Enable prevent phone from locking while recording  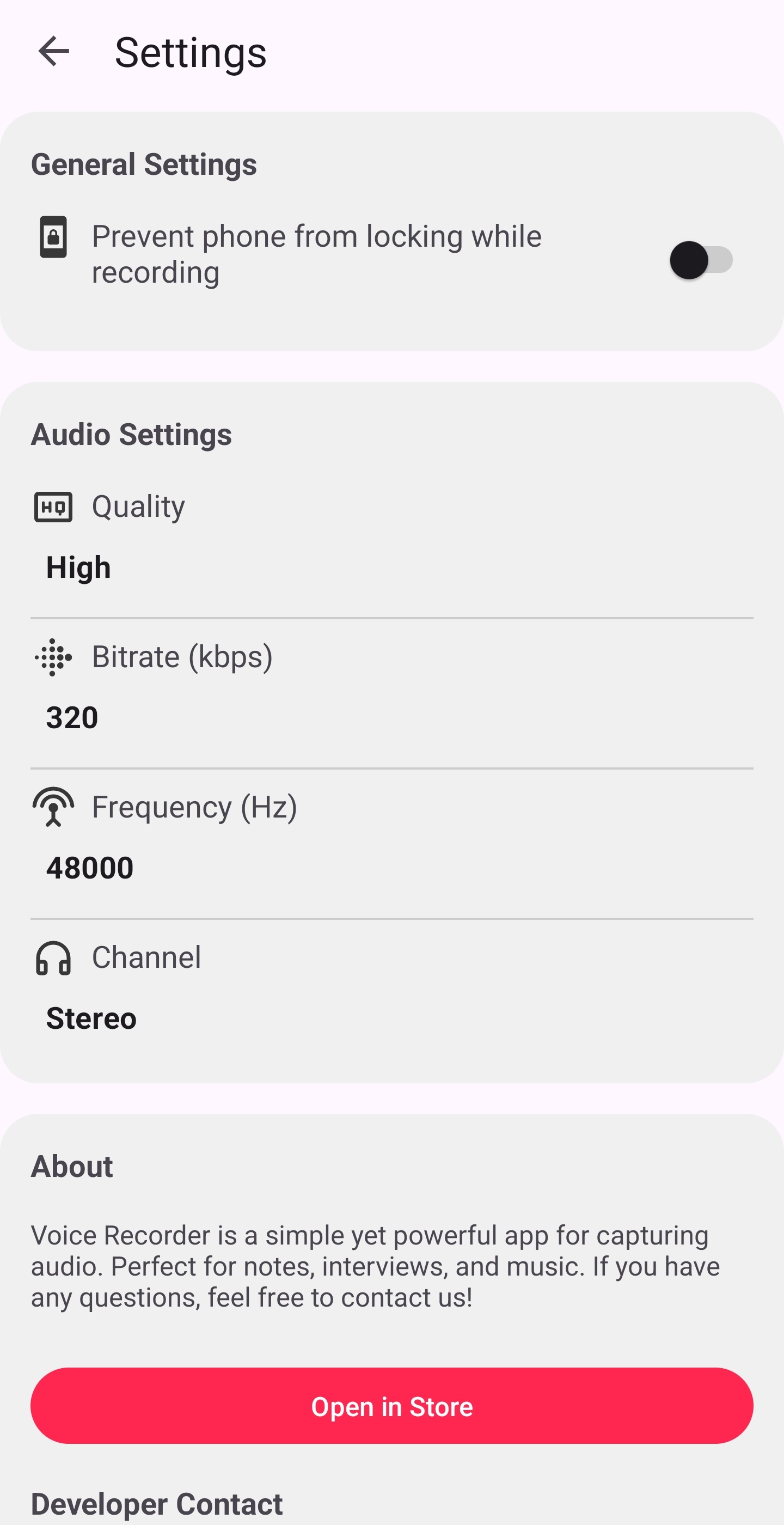(702, 259)
